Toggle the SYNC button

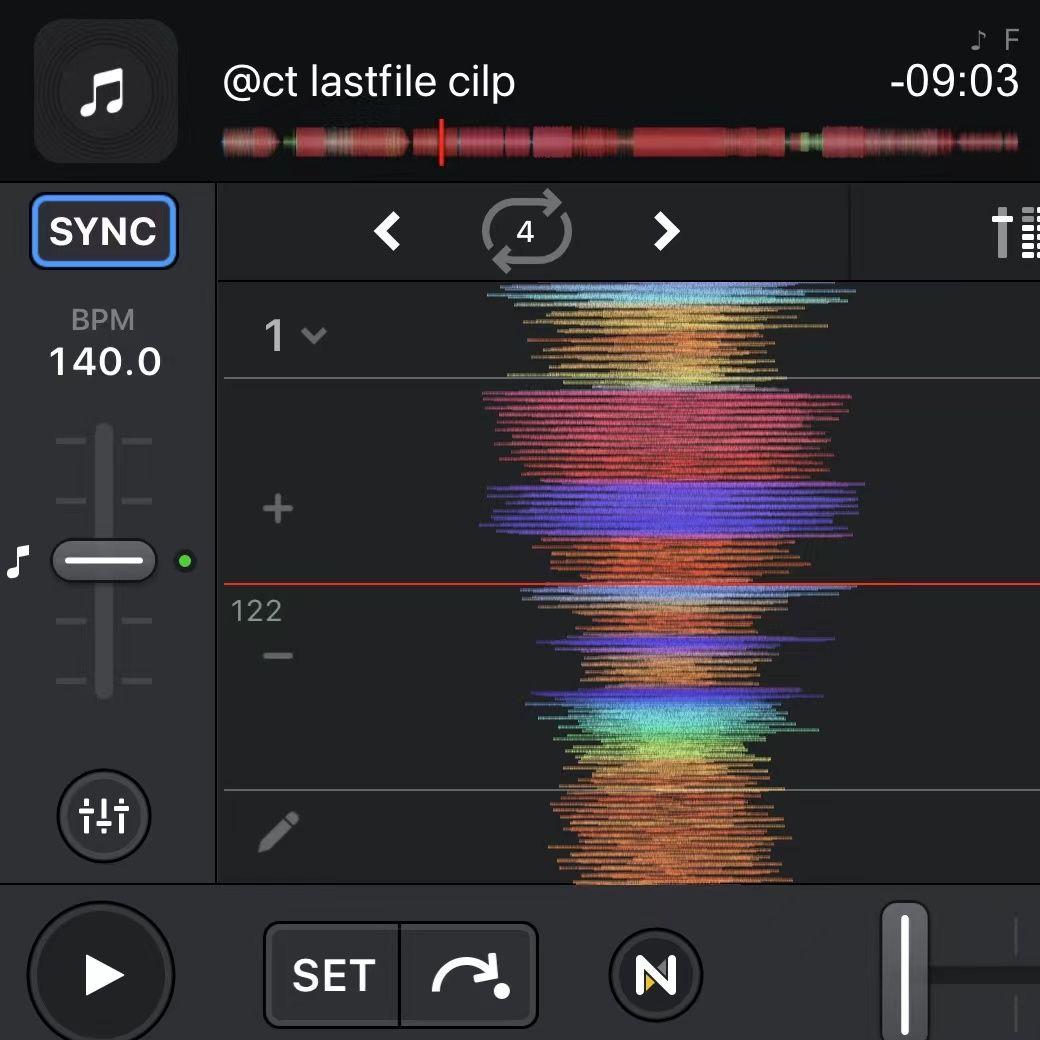pos(104,232)
